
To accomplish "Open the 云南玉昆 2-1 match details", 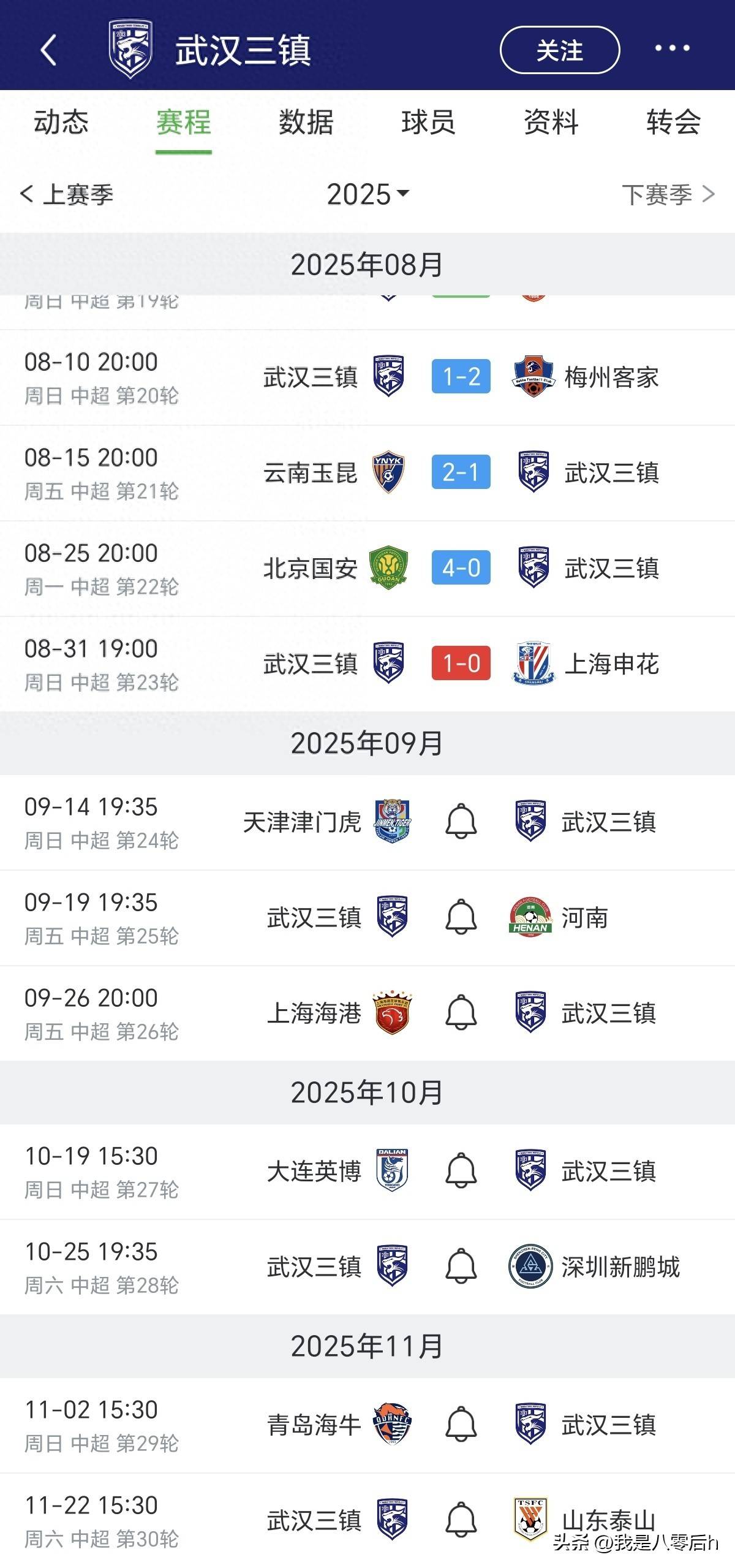I will pyautogui.click(x=367, y=472).
